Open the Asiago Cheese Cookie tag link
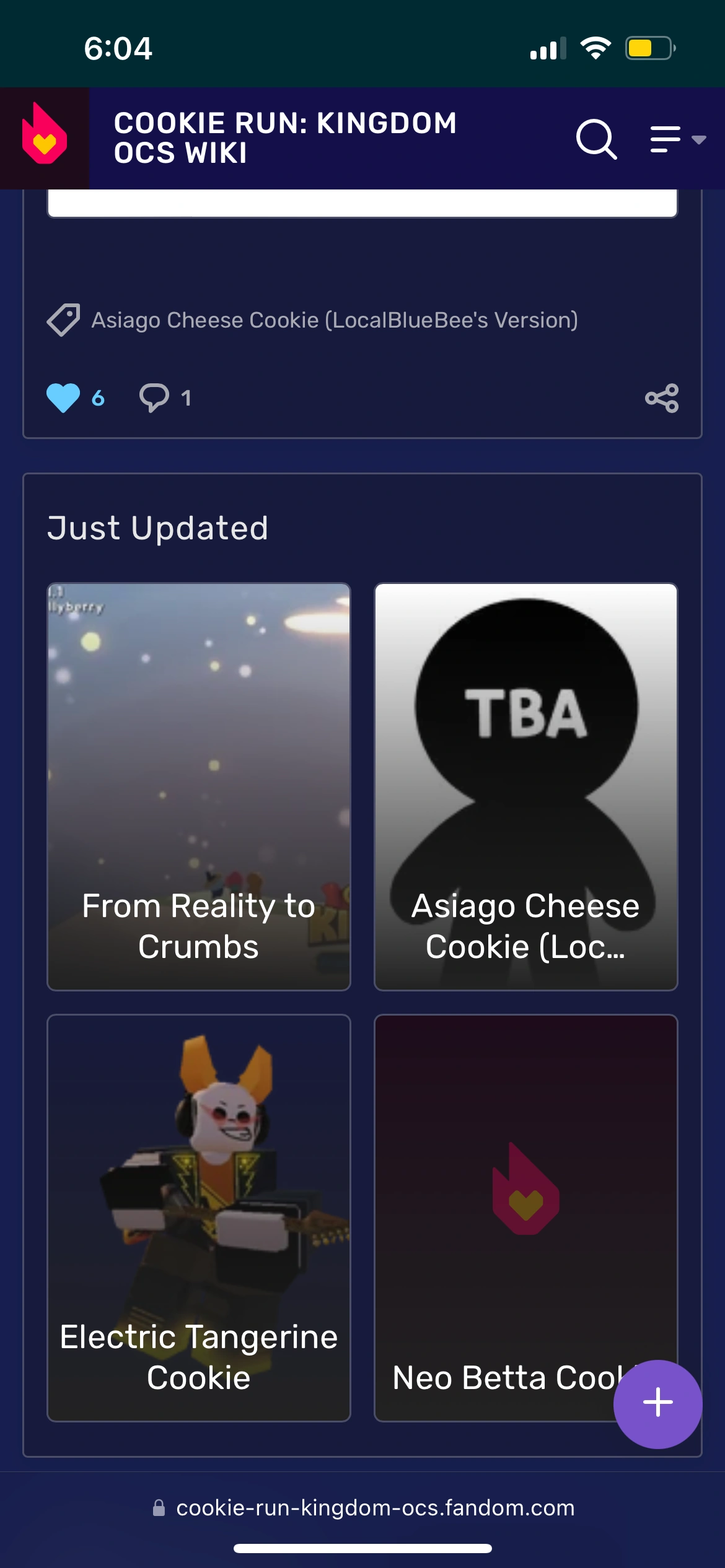Viewport: 725px width, 1568px height. pyautogui.click(x=335, y=320)
